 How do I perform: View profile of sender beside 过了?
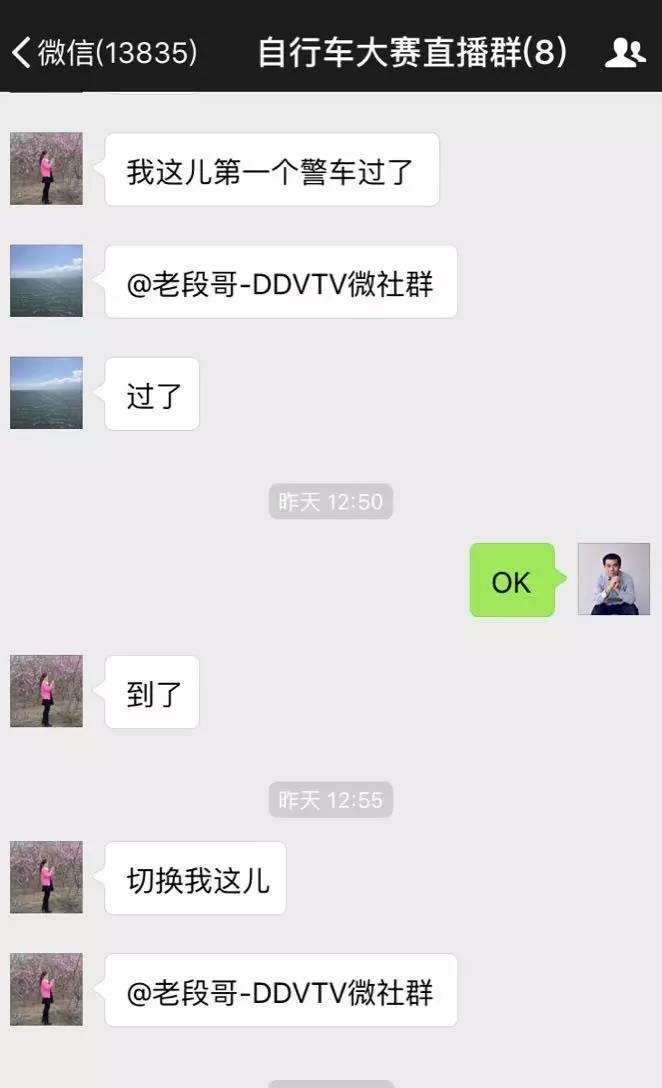coord(46,393)
